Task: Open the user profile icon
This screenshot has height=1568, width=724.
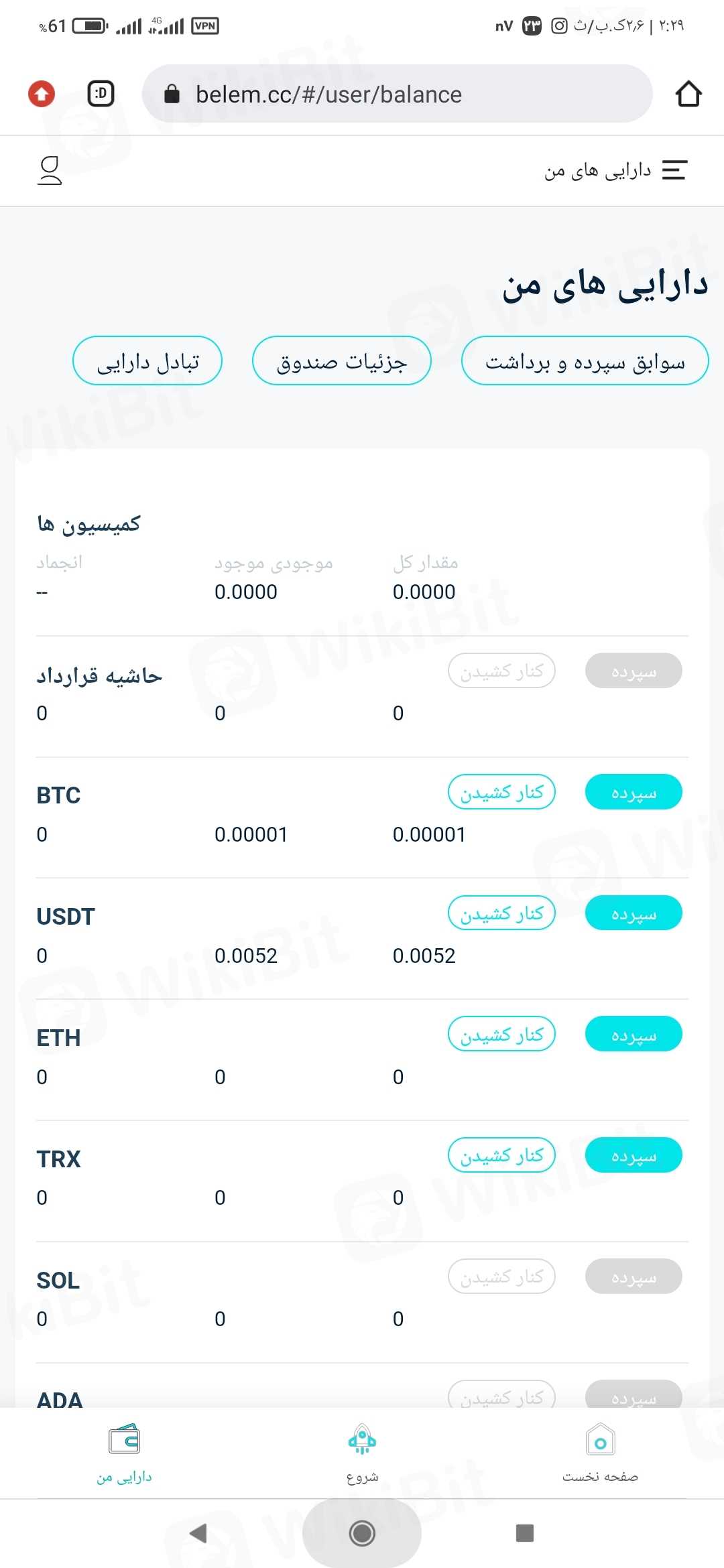Action: point(50,170)
